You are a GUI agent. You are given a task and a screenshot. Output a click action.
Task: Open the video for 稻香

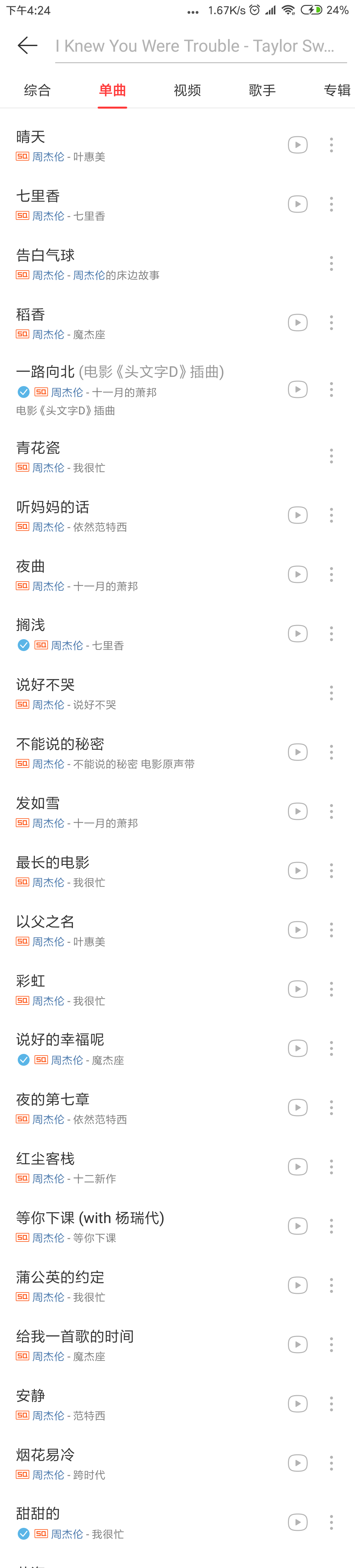pyautogui.click(x=297, y=323)
